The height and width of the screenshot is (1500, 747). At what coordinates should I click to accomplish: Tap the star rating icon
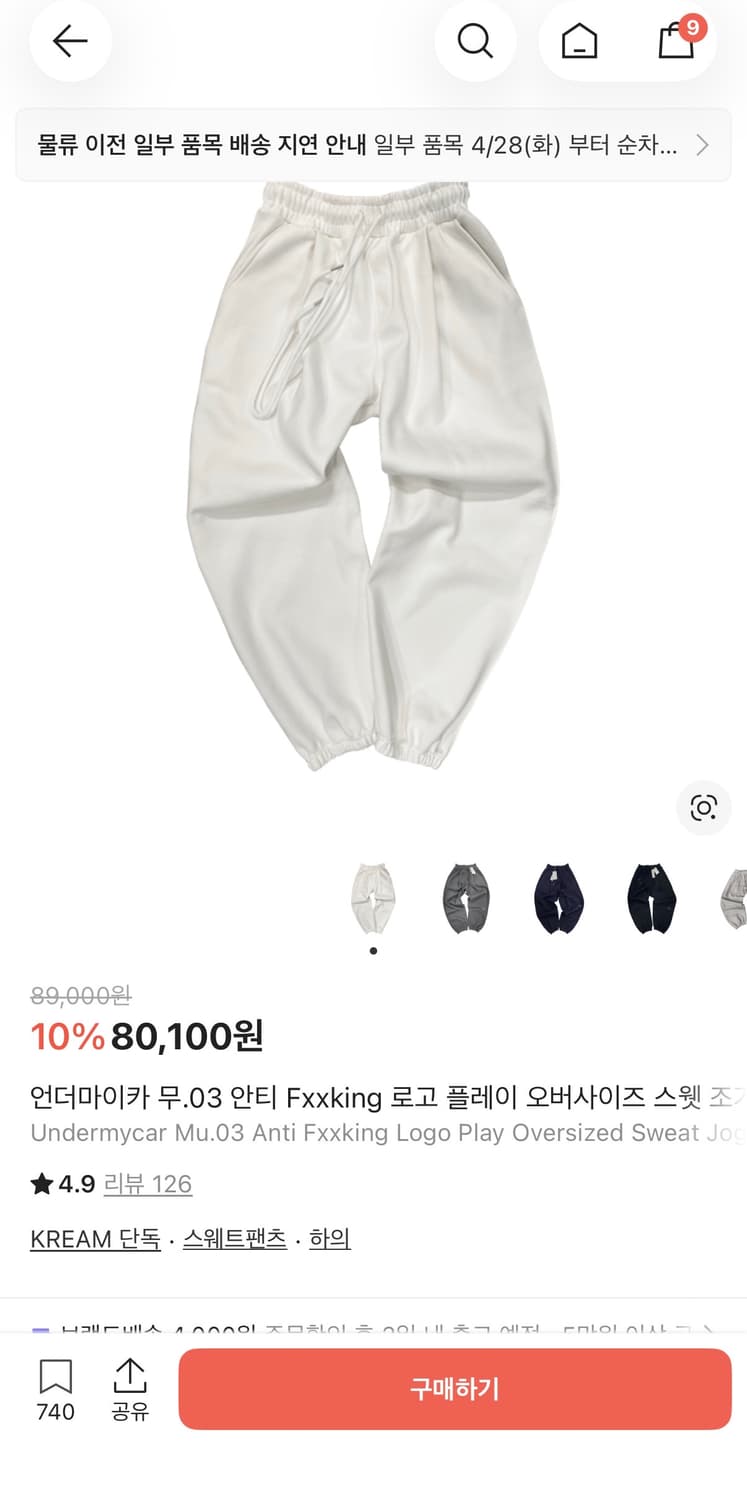coord(39,1183)
